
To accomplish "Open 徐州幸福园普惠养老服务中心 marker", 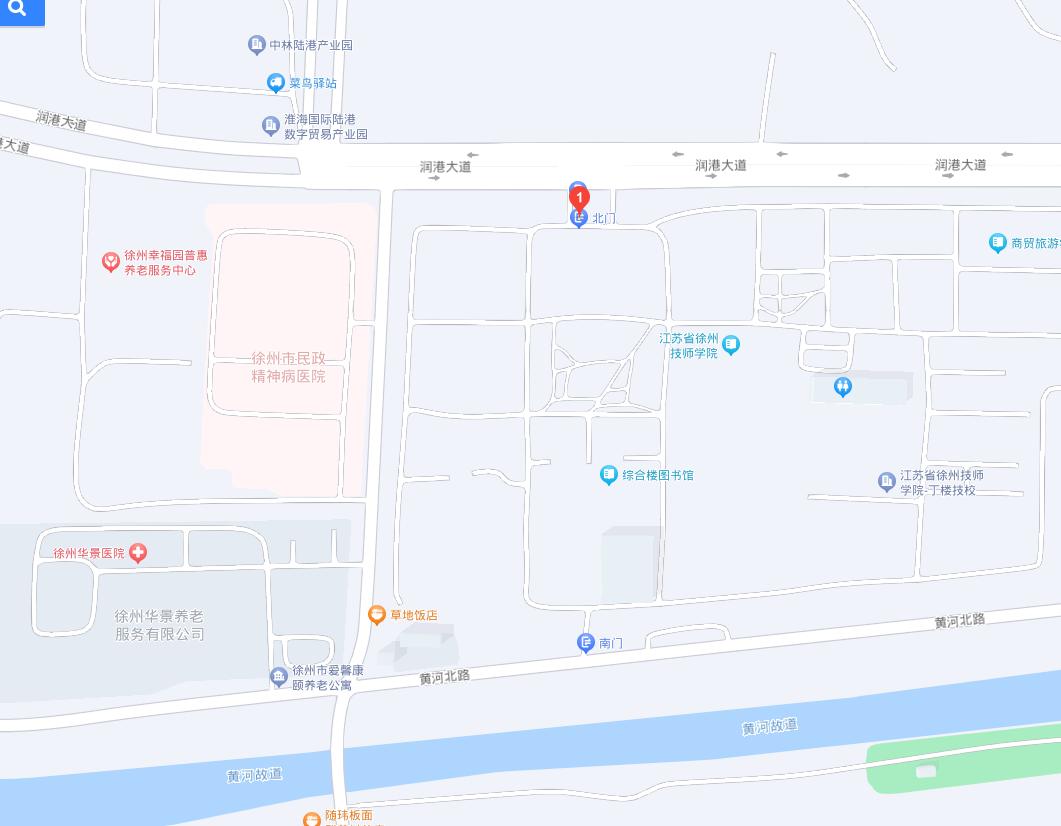I will [111, 262].
